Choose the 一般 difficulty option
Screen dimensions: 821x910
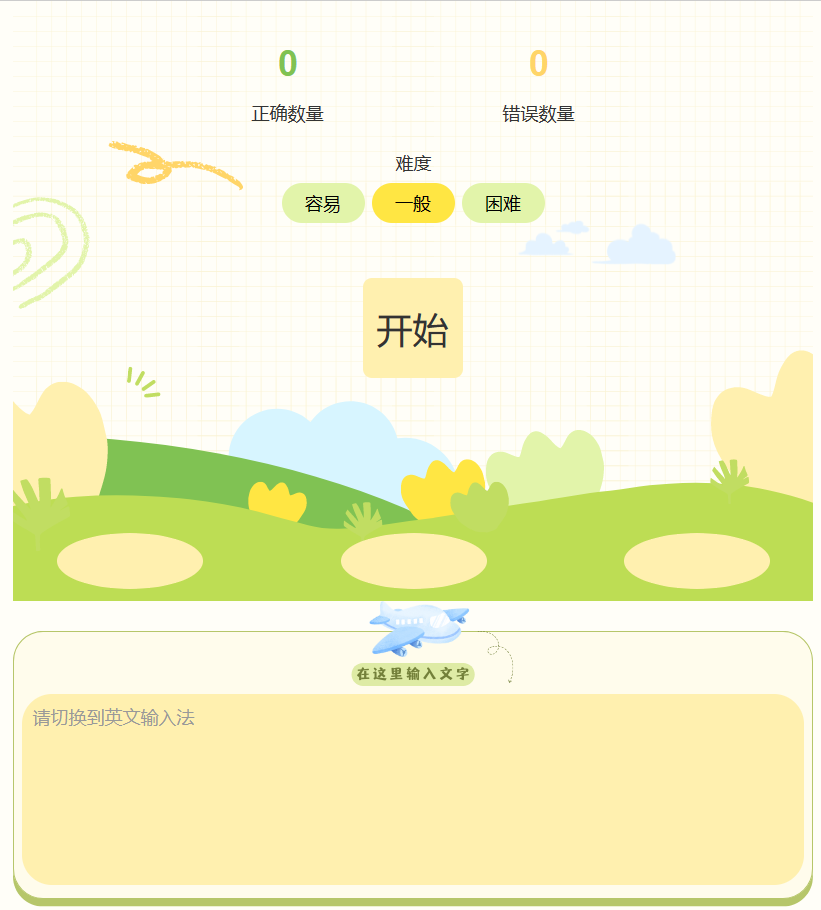pos(413,204)
